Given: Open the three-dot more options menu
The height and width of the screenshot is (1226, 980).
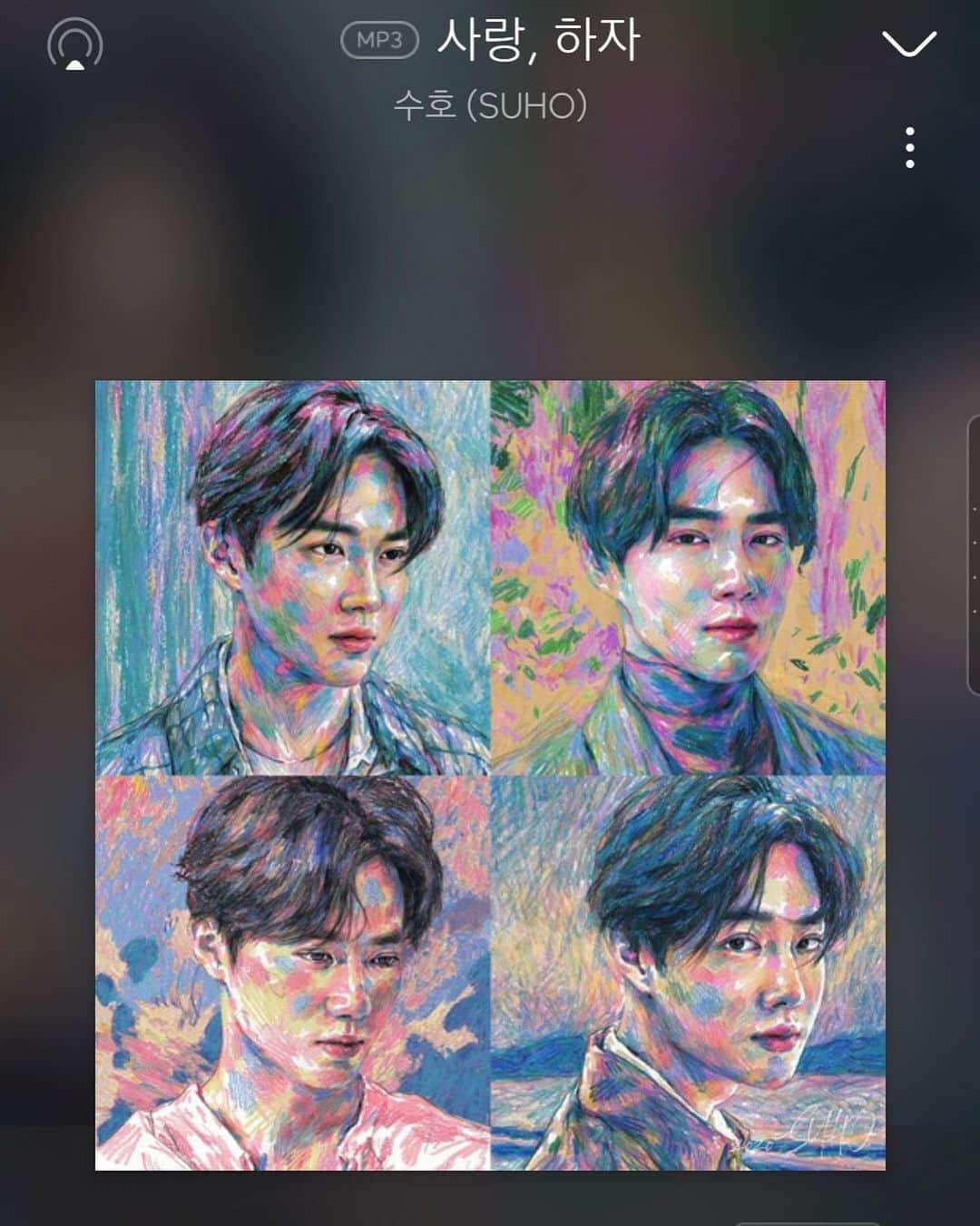Looking at the screenshot, I should coord(909,147).
